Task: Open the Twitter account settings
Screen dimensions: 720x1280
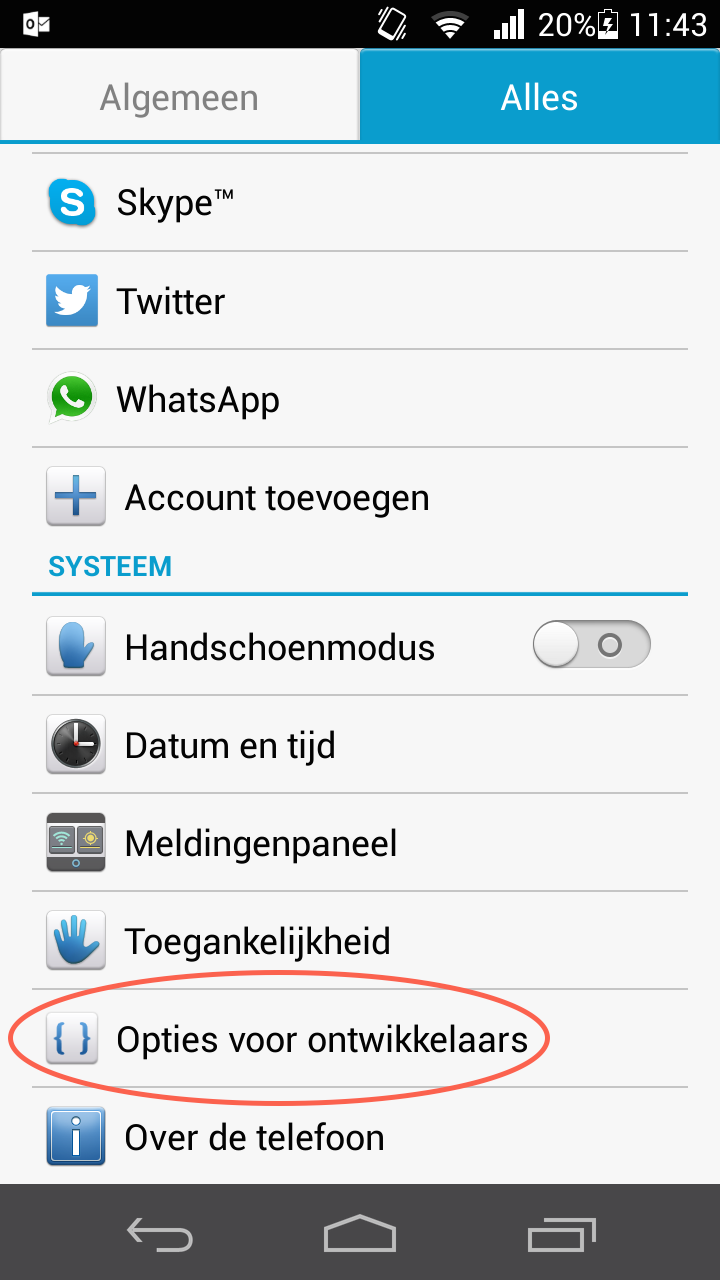Action: click(360, 301)
